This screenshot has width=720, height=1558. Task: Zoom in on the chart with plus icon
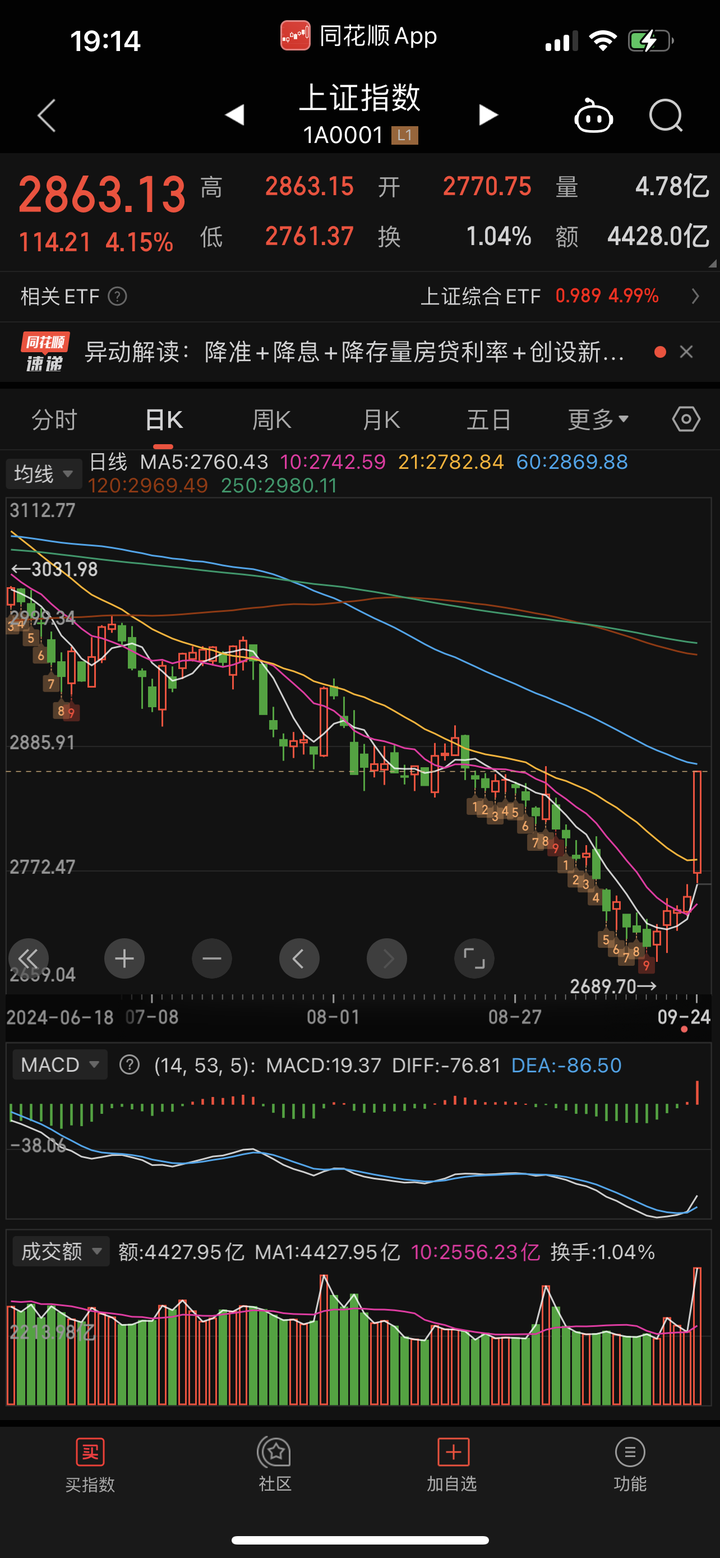tap(124, 958)
